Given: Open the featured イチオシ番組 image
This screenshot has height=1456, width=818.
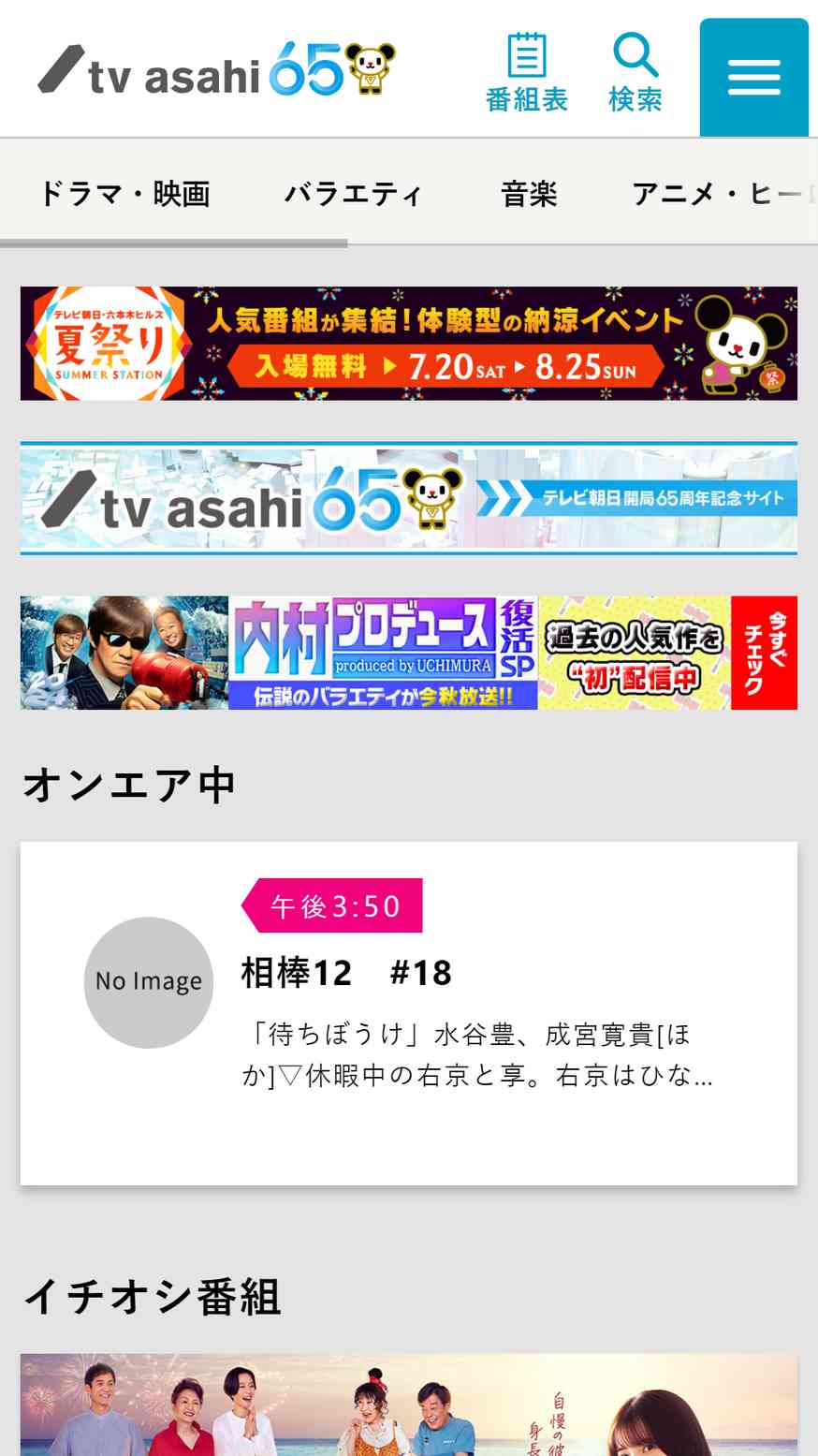Looking at the screenshot, I should coord(409,1405).
